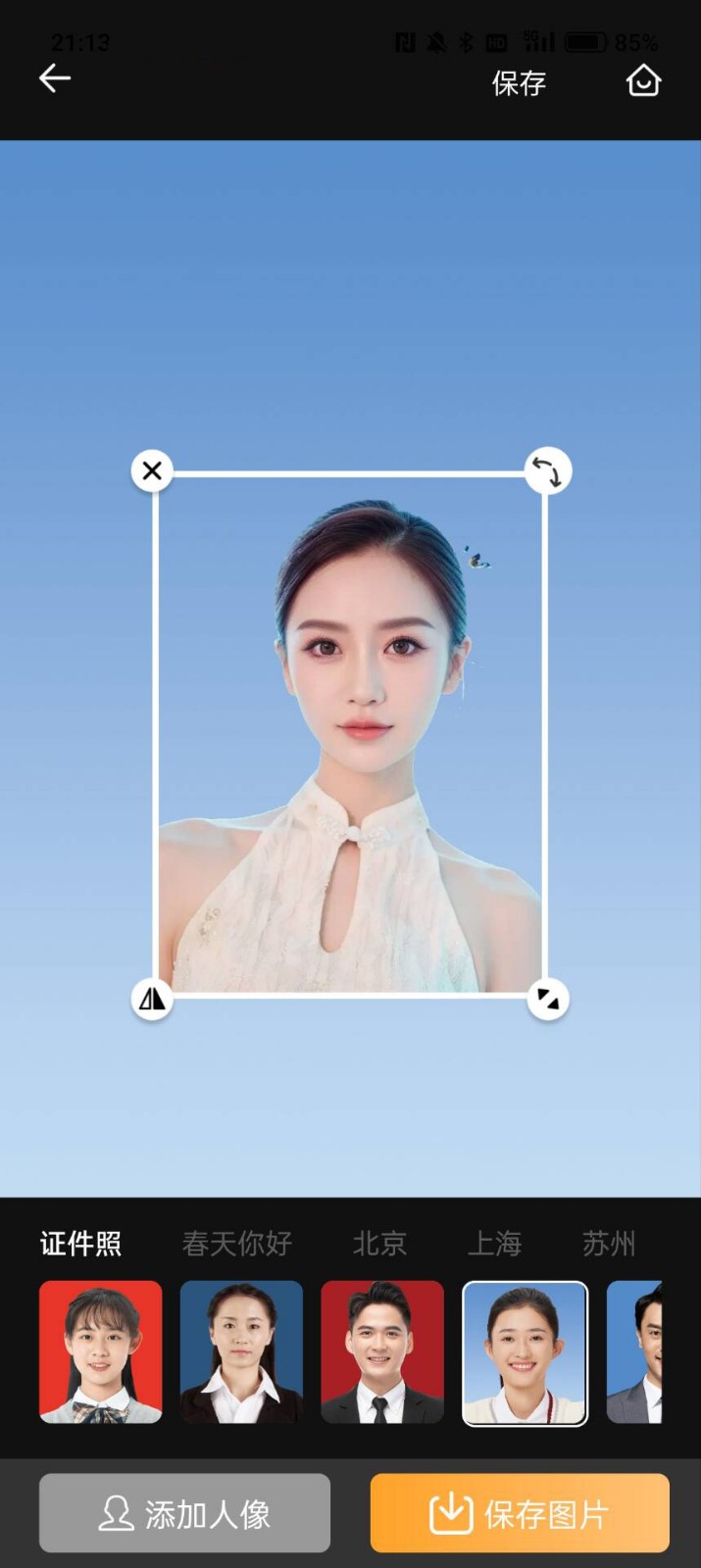
Task: Switch to the 春天你好 tab
Action: coord(237,1244)
